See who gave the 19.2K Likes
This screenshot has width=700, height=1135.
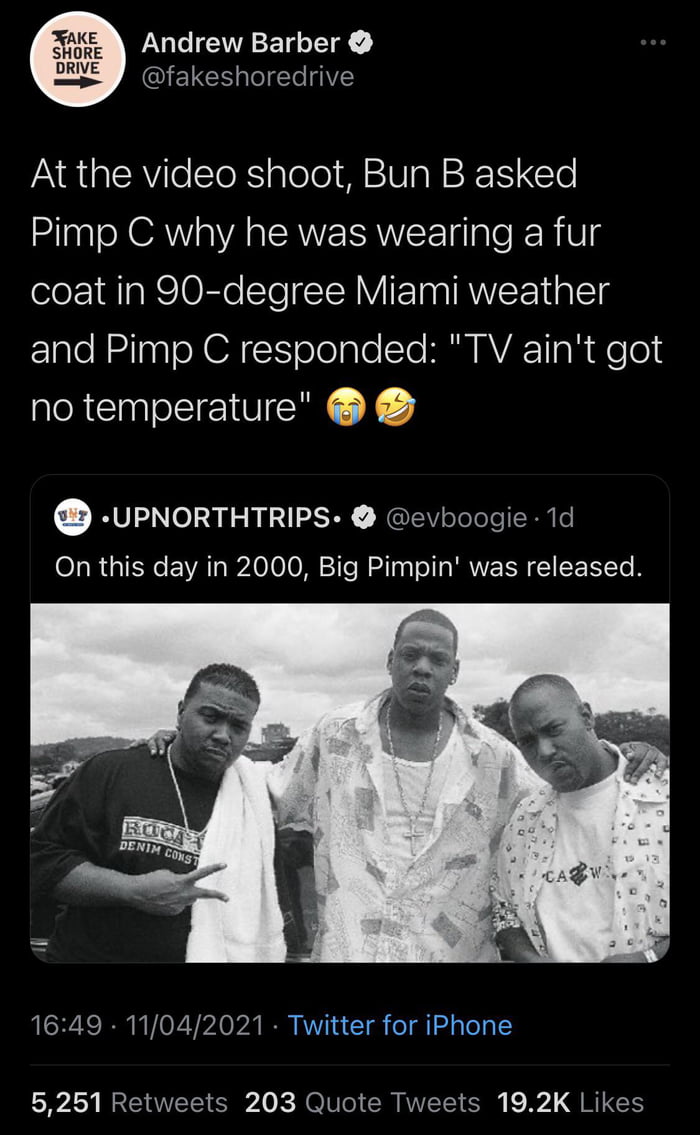coord(570,1102)
